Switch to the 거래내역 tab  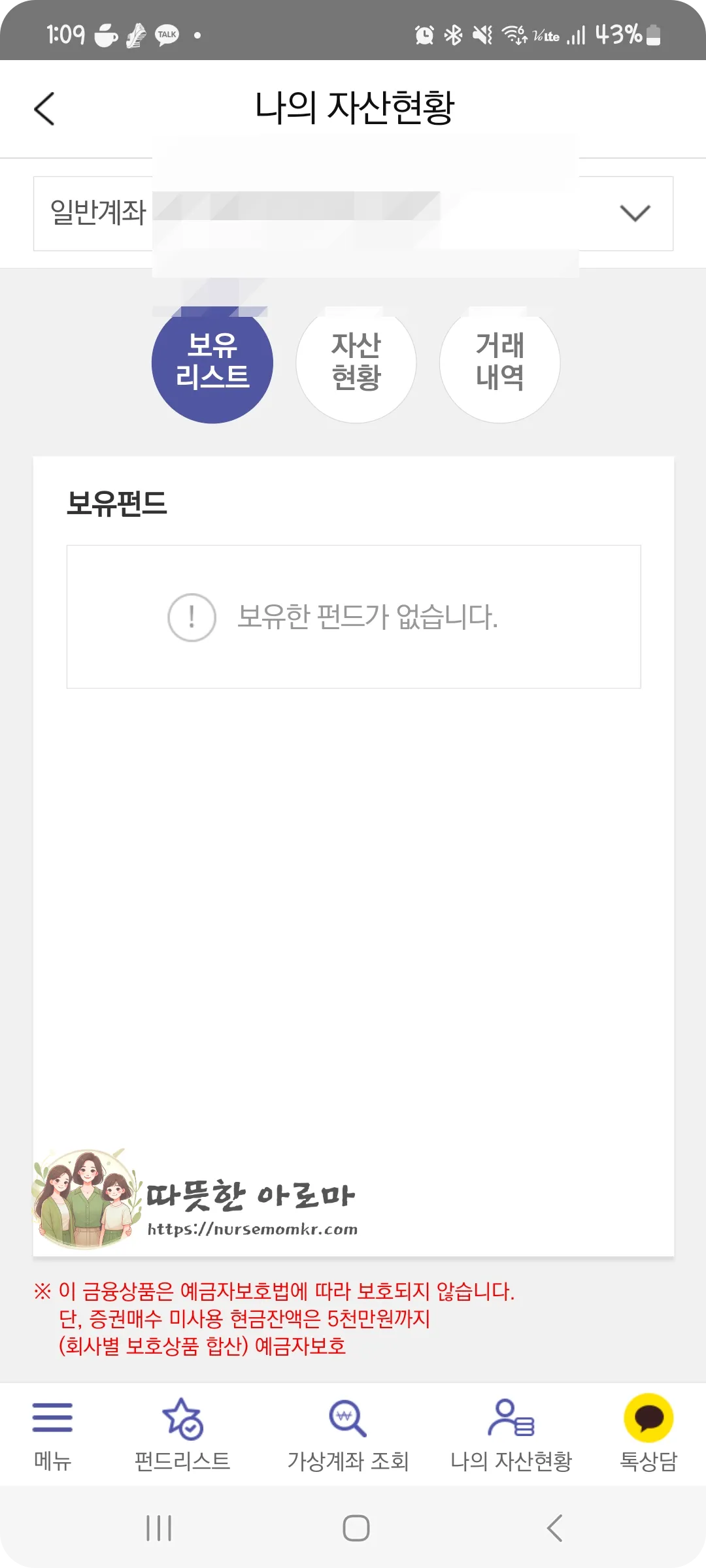point(499,363)
